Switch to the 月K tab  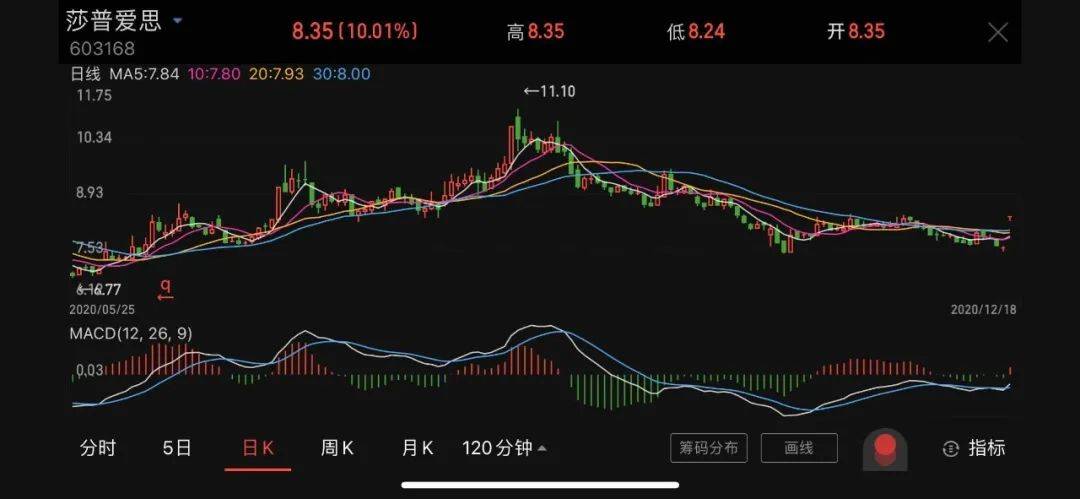point(417,448)
